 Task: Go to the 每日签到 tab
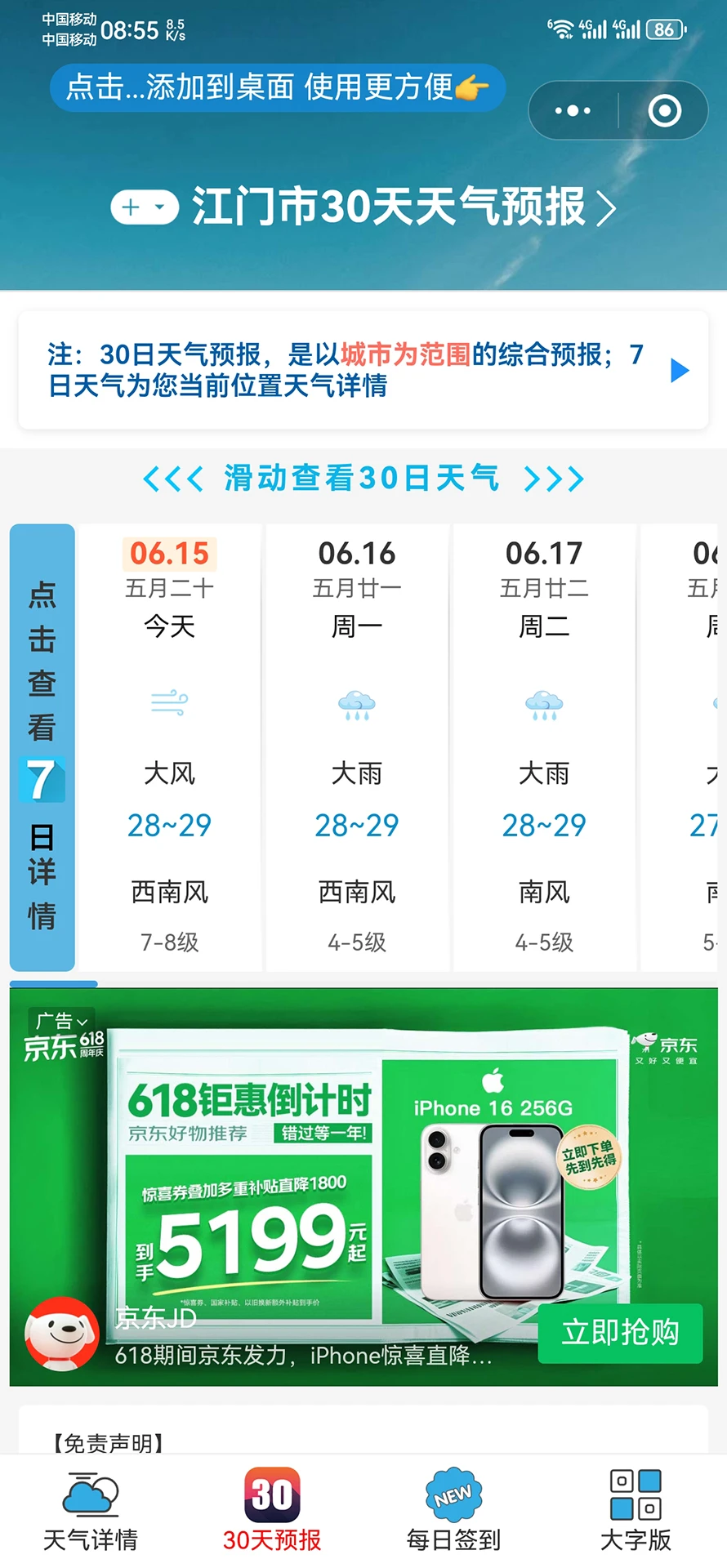(x=453, y=1511)
